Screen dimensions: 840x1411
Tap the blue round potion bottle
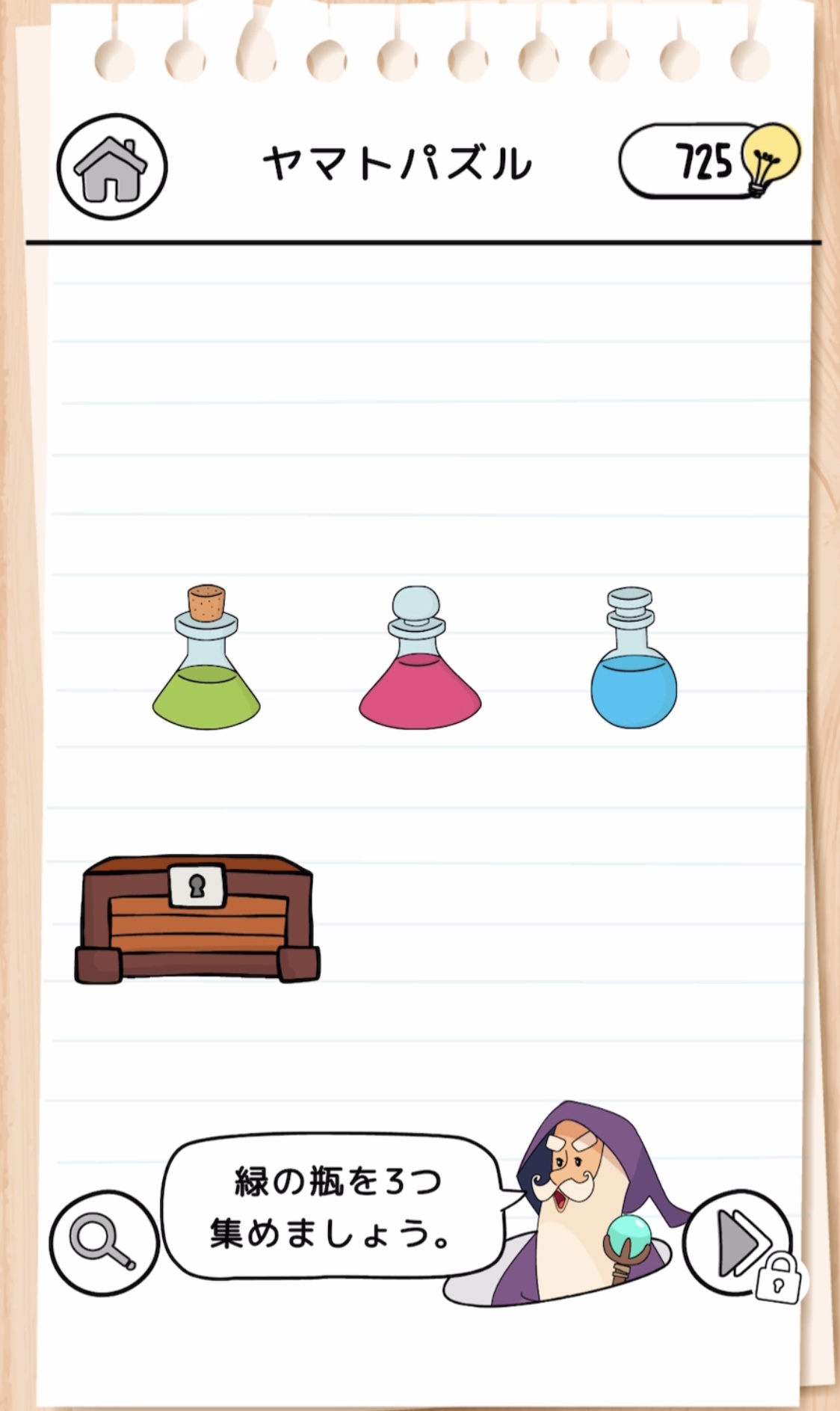(633, 658)
